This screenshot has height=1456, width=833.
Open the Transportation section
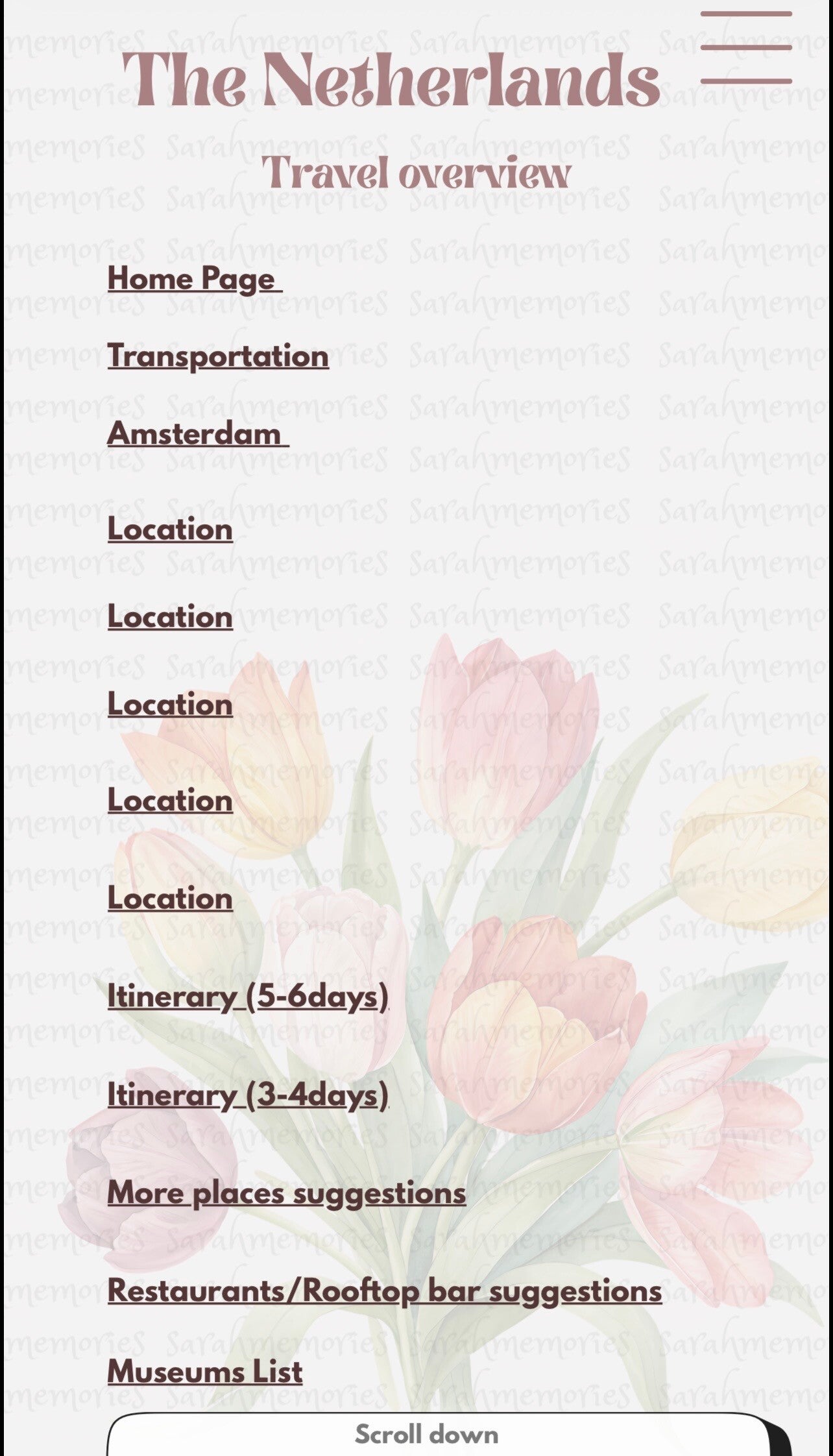tap(218, 356)
